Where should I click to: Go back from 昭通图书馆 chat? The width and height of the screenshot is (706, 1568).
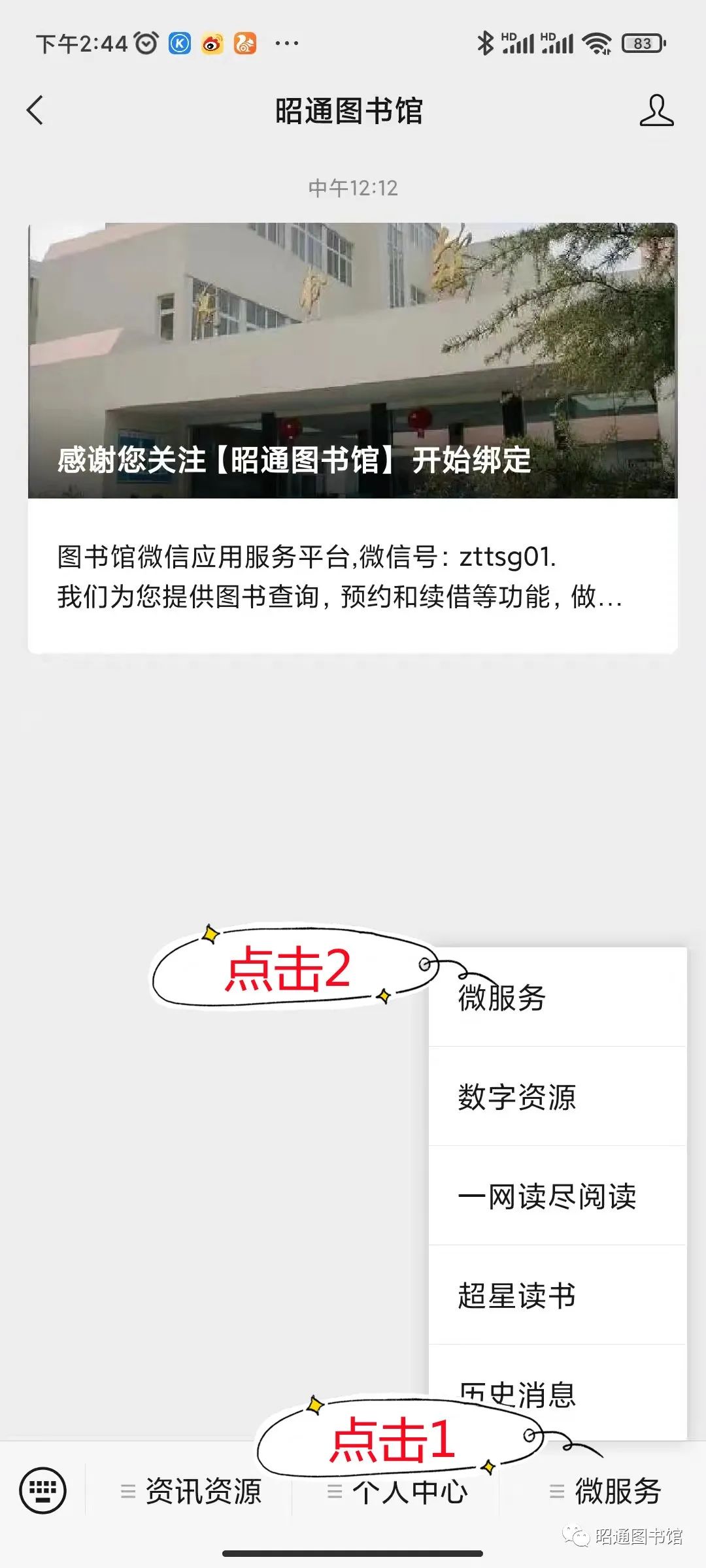point(35,110)
